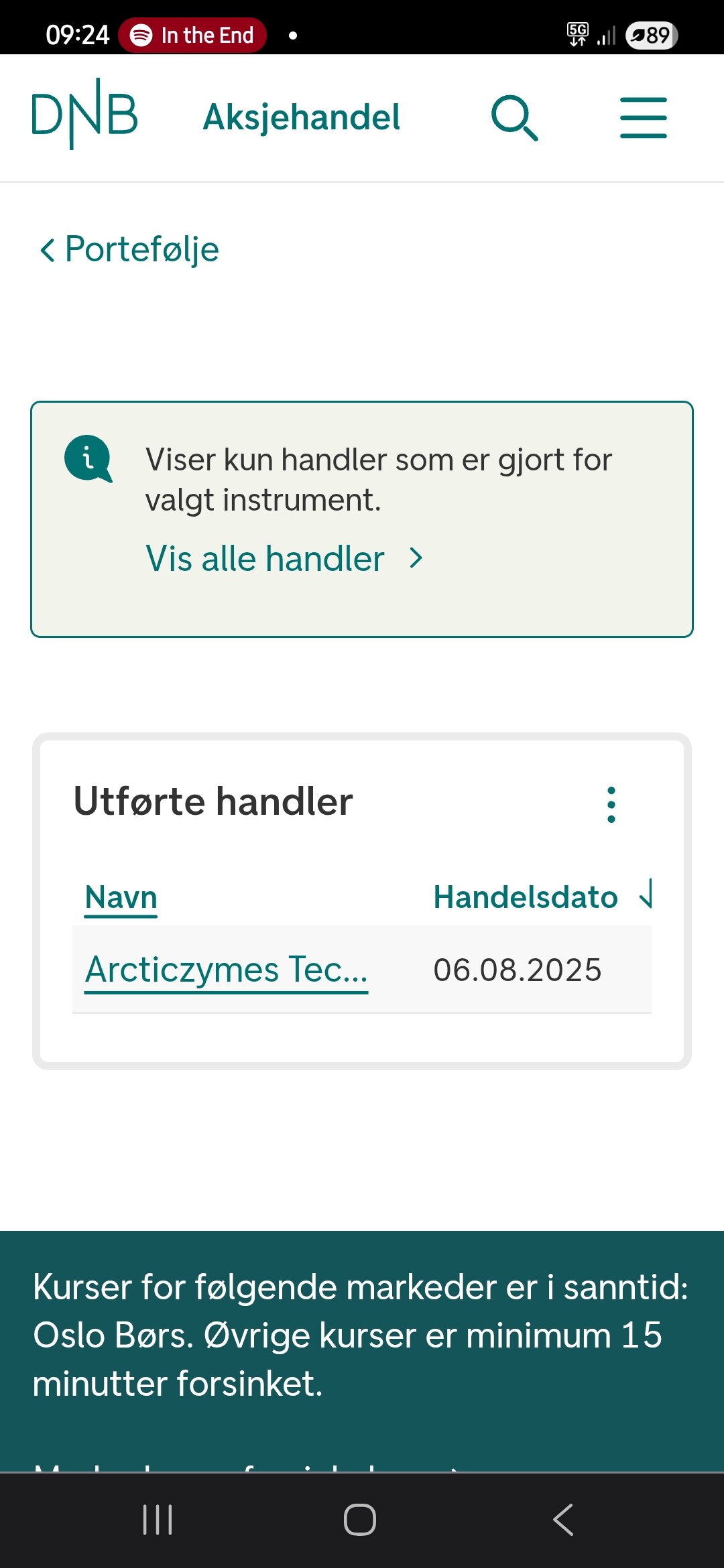Open the Utførte handler three-dot menu
Viewport: 724px width, 1568px height.
pos(611,804)
